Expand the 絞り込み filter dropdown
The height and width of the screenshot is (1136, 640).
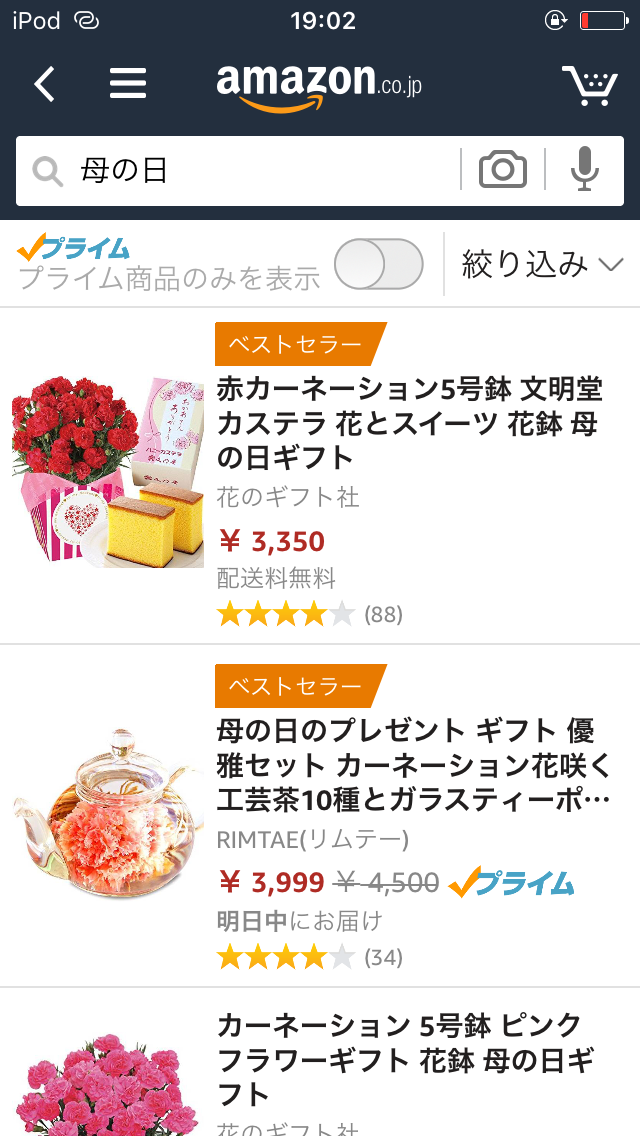pyautogui.click(x=542, y=264)
